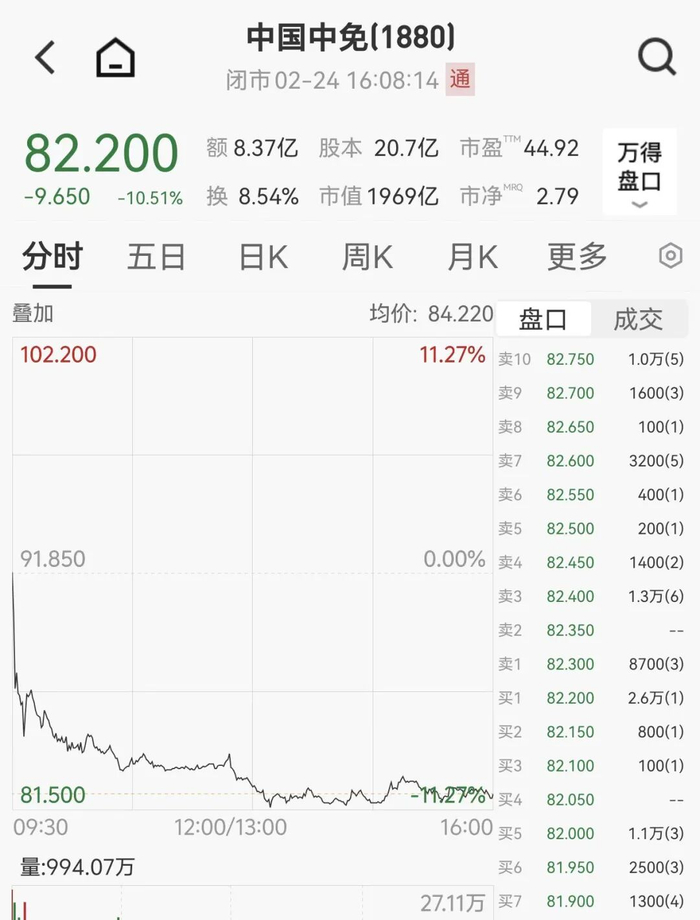Open the 更多 chart options

[577, 257]
